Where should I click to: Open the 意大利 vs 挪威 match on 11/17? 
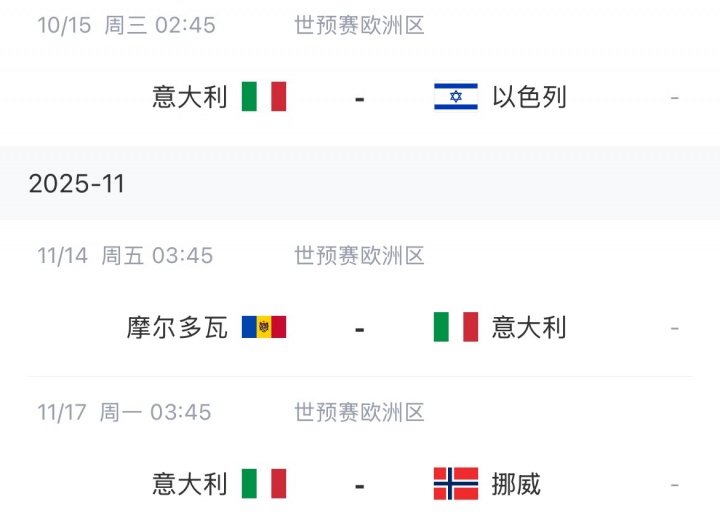359,484
